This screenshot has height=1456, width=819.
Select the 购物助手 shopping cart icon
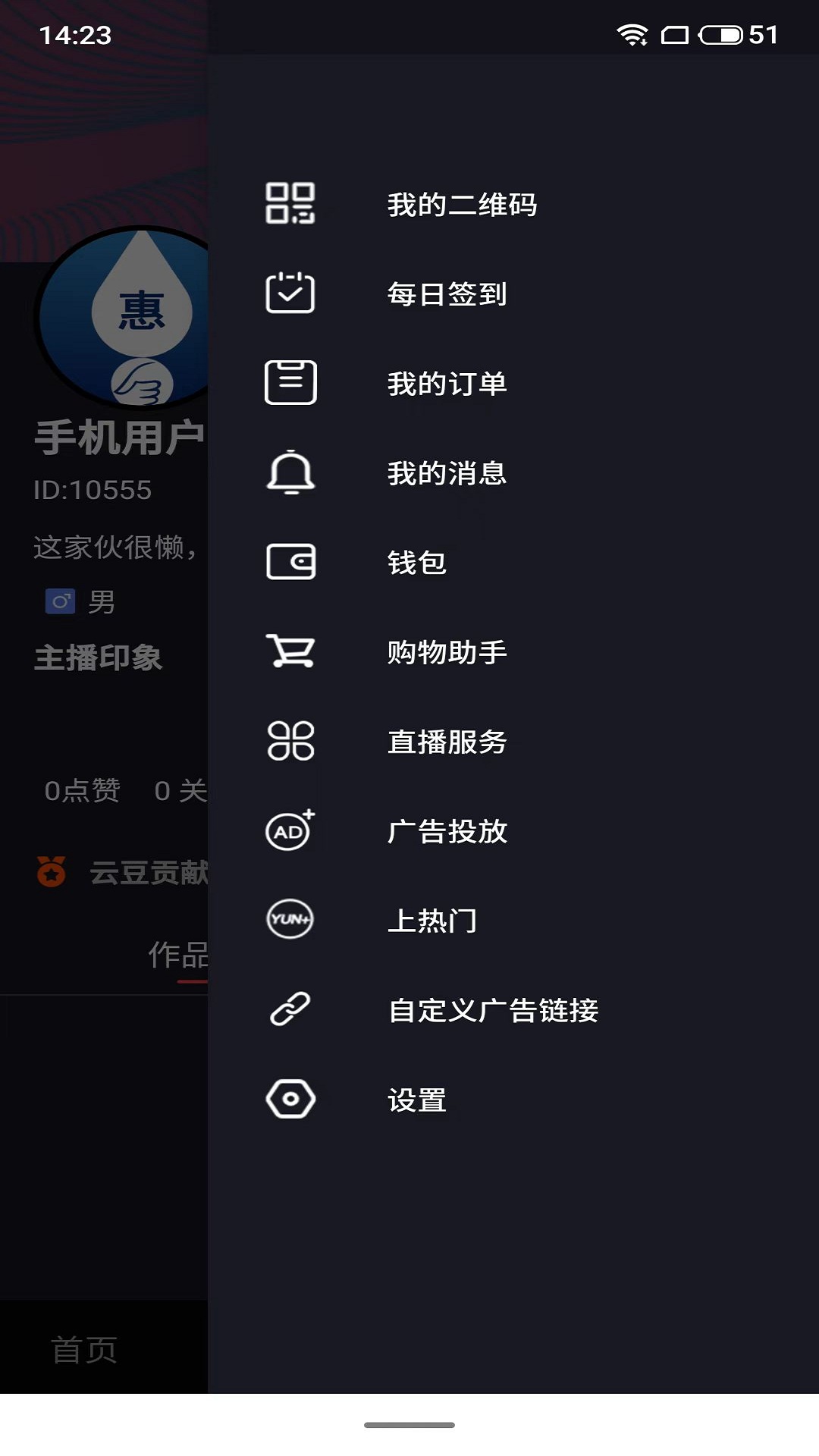tap(290, 651)
